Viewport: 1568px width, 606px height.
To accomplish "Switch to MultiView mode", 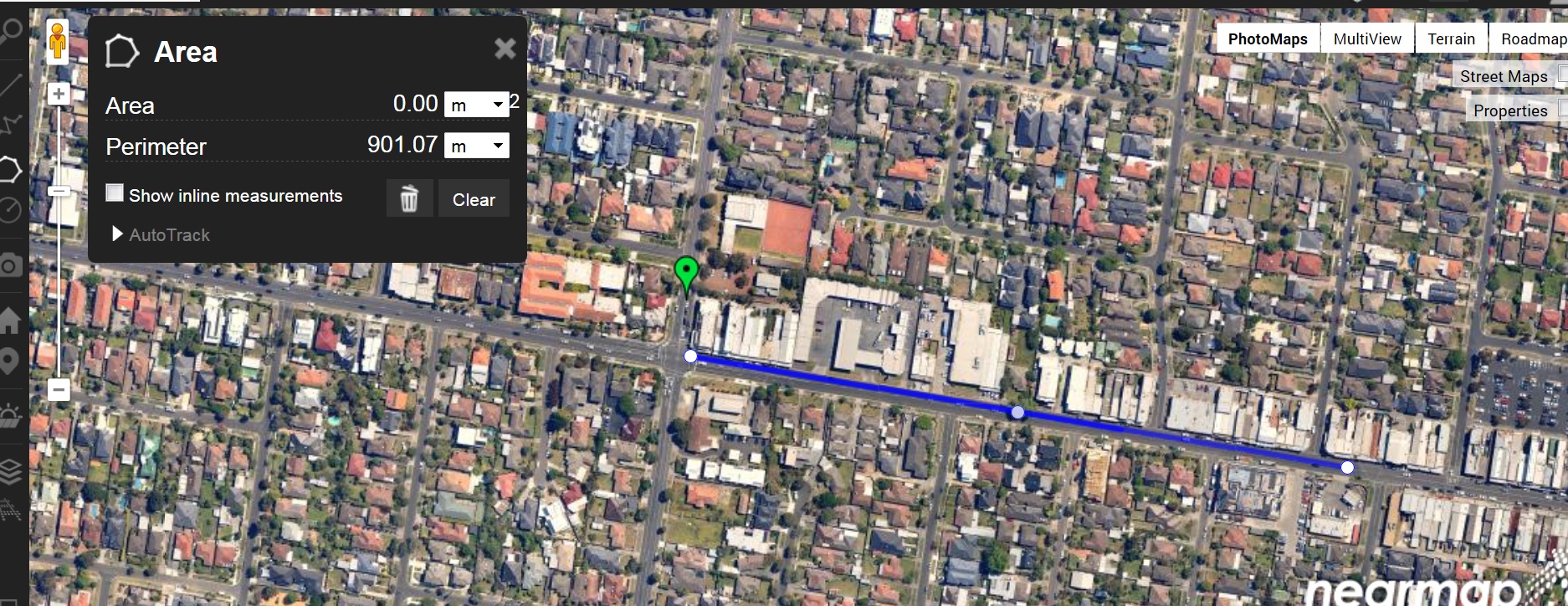I will pos(1367,39).
